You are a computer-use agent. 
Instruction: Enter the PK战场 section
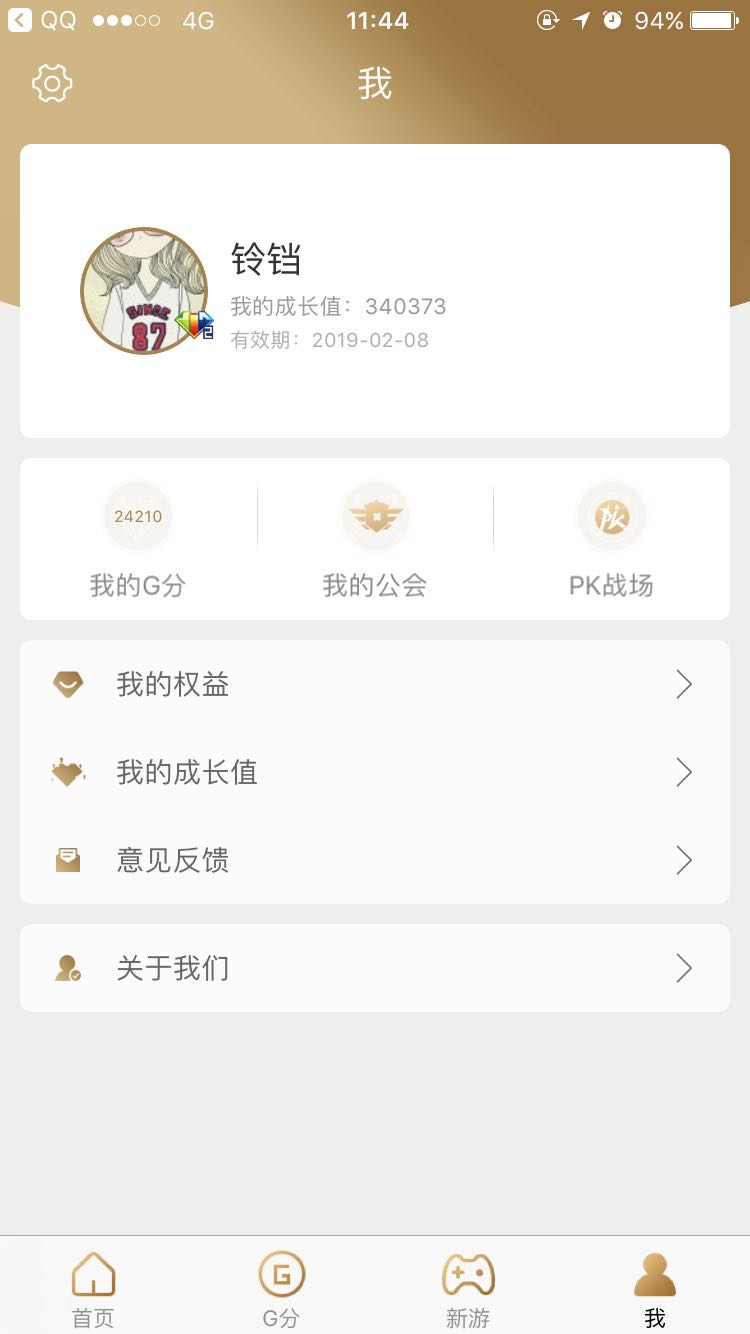[611, 539]
